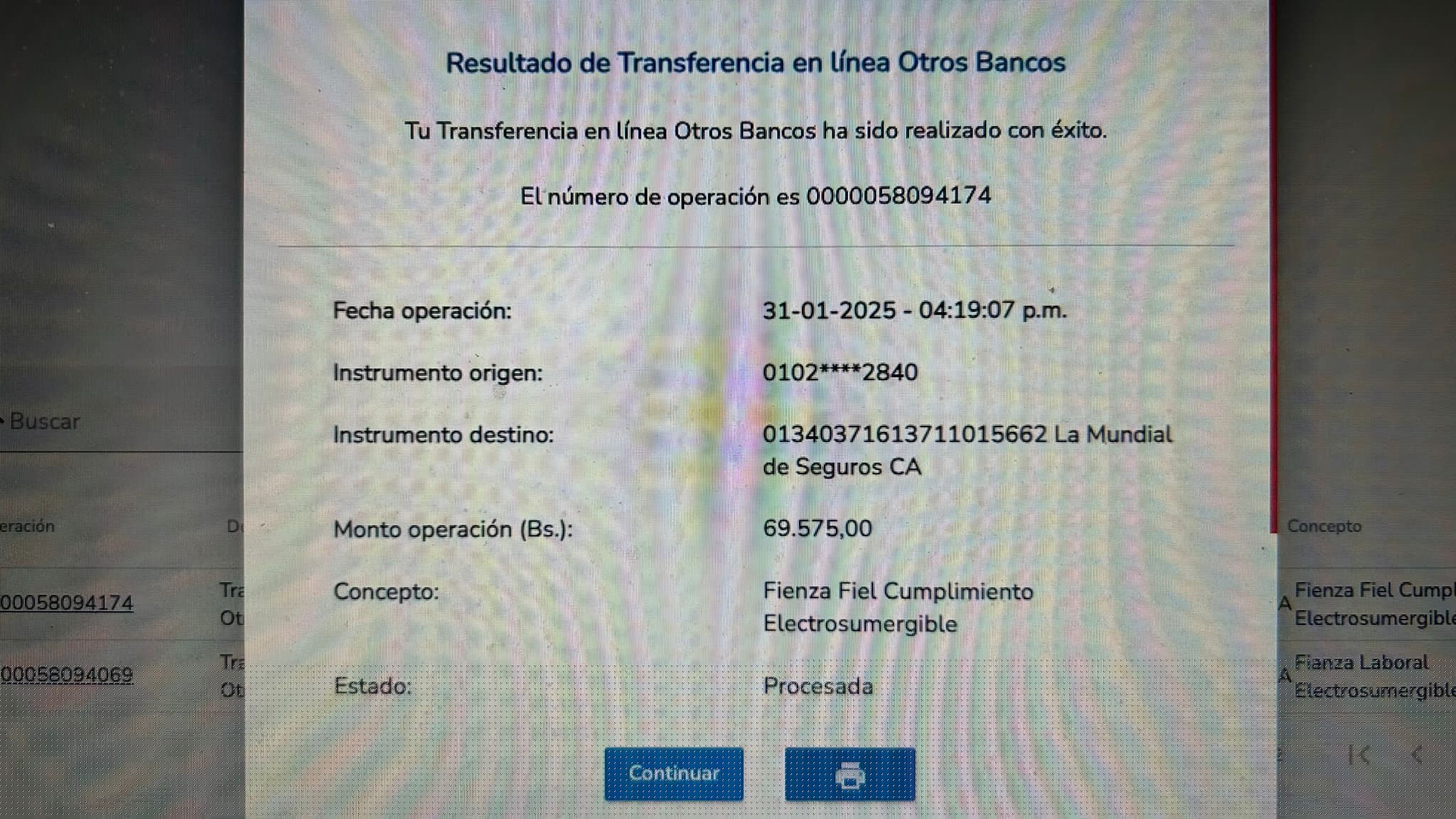Tap the Buscar search field
Screen dimensions: 1456x819
coord(107,422)
